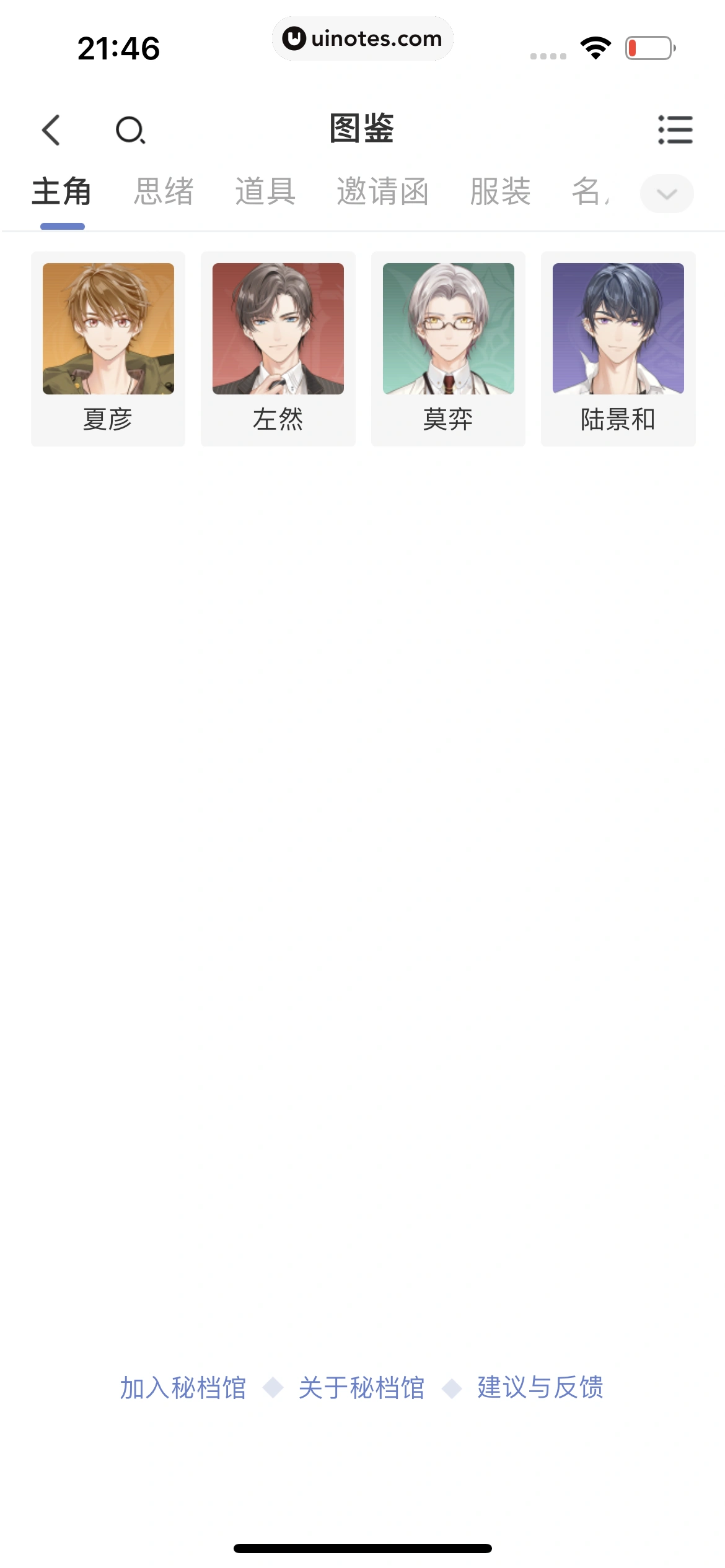Open the 夏彦 character card
The height and width of the screenshot is (1568, 725).
click(x=108, y=349)
